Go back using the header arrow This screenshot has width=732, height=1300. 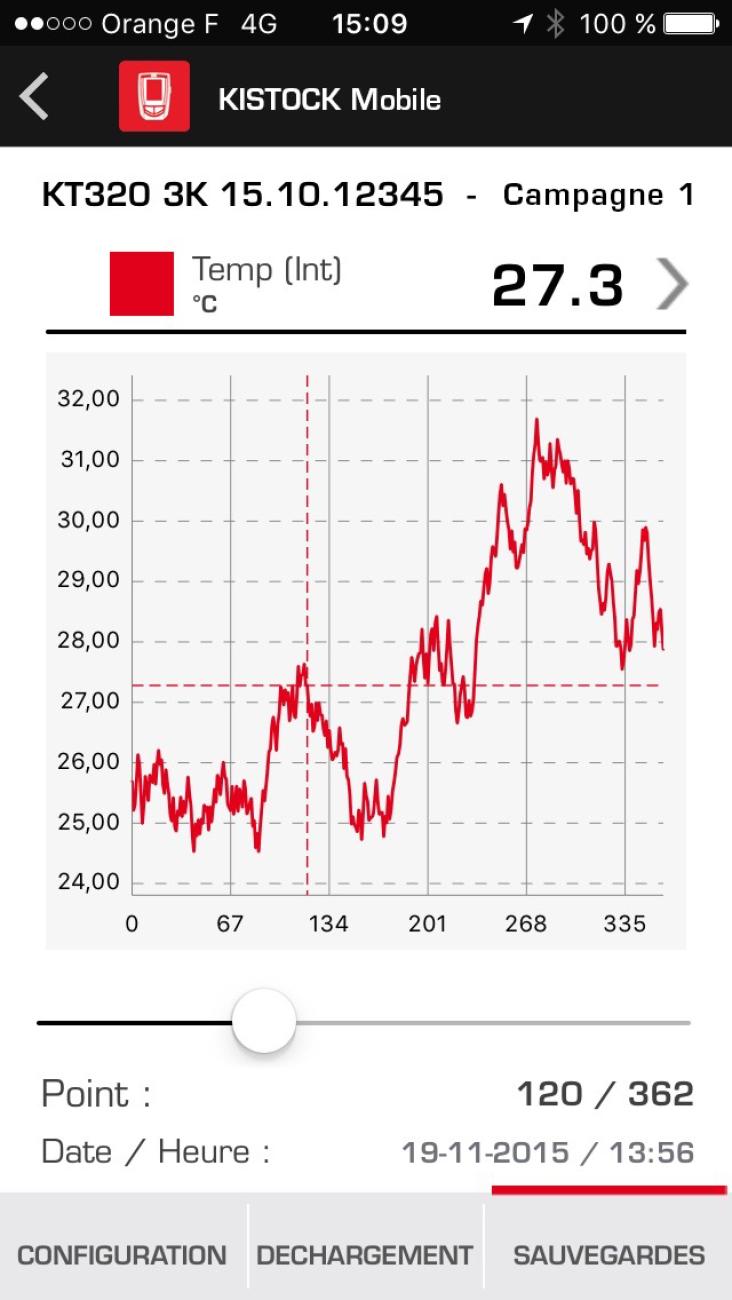coord(34,97)
